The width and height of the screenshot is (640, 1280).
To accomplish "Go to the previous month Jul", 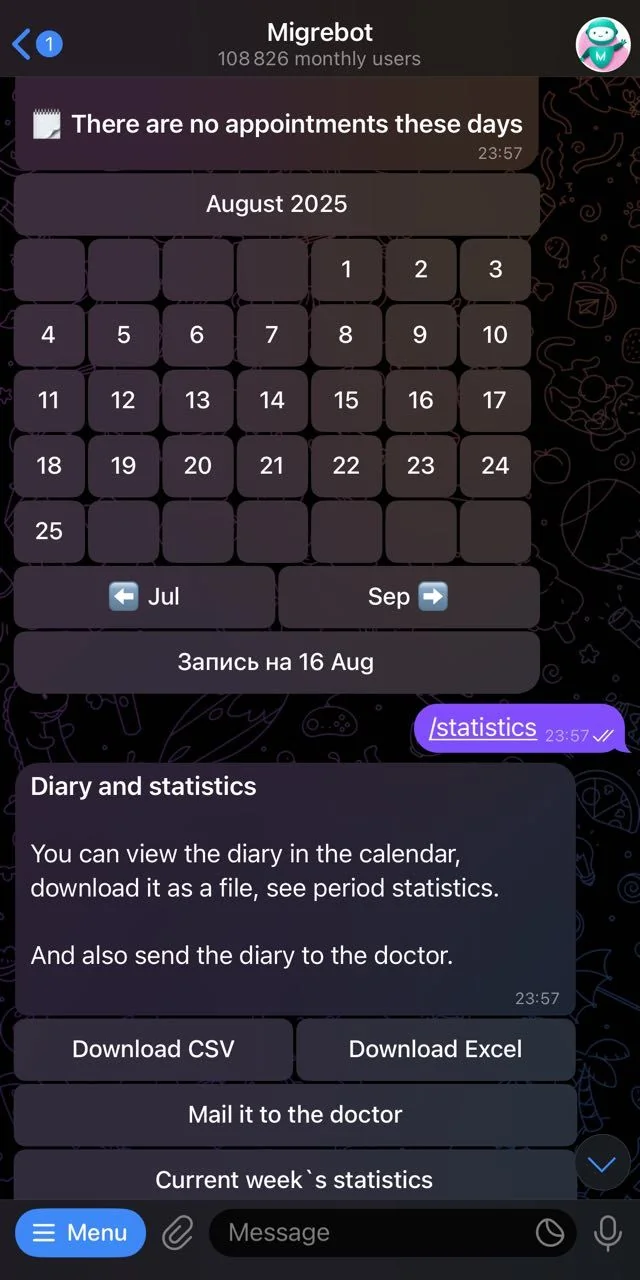I will (x=144, y=597).
